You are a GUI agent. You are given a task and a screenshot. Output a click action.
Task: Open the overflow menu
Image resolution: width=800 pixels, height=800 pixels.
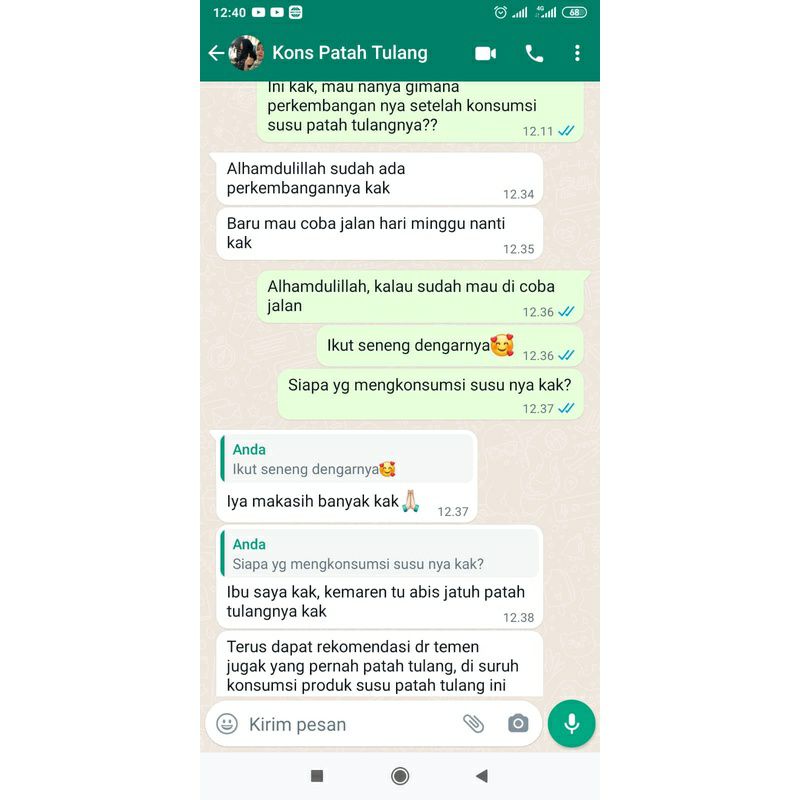click(577, 53)
